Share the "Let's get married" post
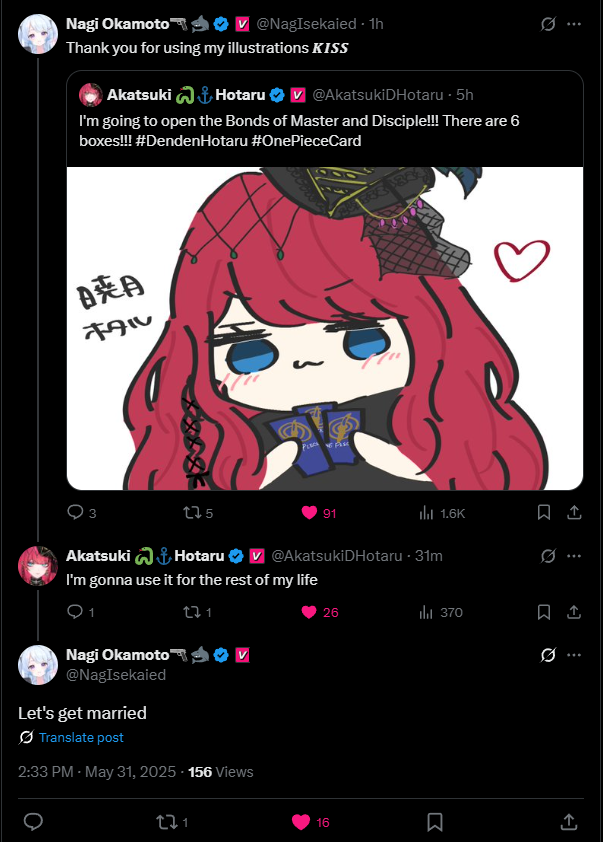The height and width of the screenshot is (842, 603). point(568,822)
